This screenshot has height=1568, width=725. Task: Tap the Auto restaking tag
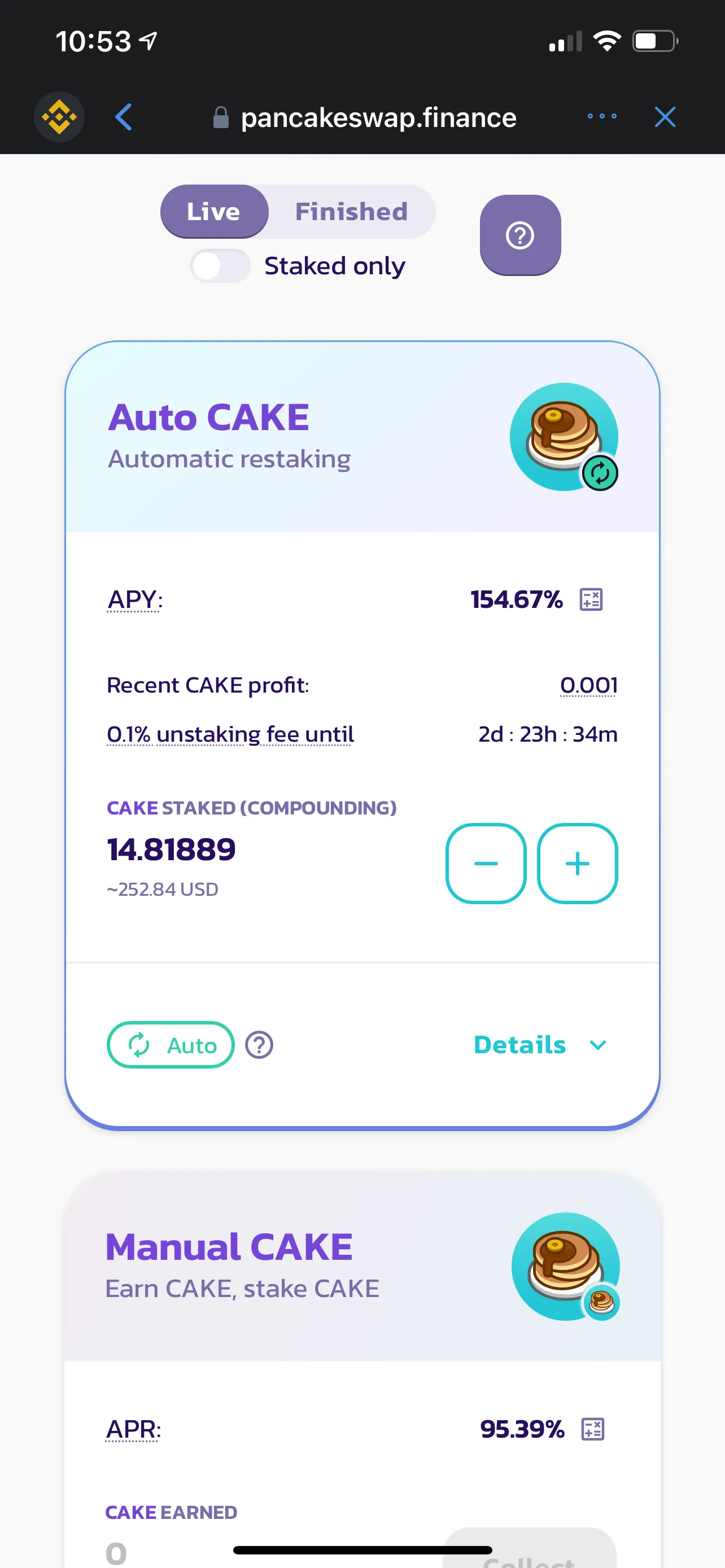point(171,1045)
